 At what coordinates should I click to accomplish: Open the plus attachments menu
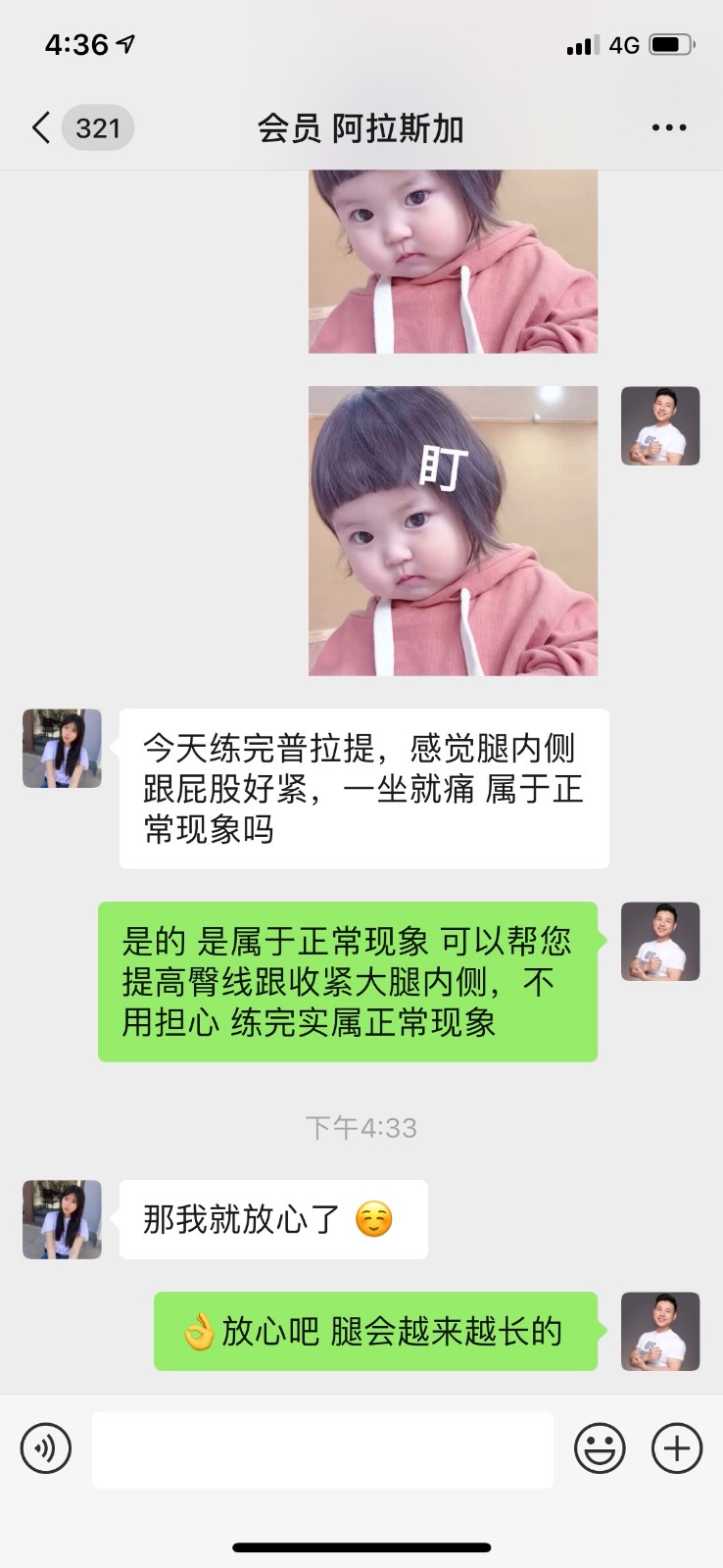pyautogui.click(x=677, y=1448)
